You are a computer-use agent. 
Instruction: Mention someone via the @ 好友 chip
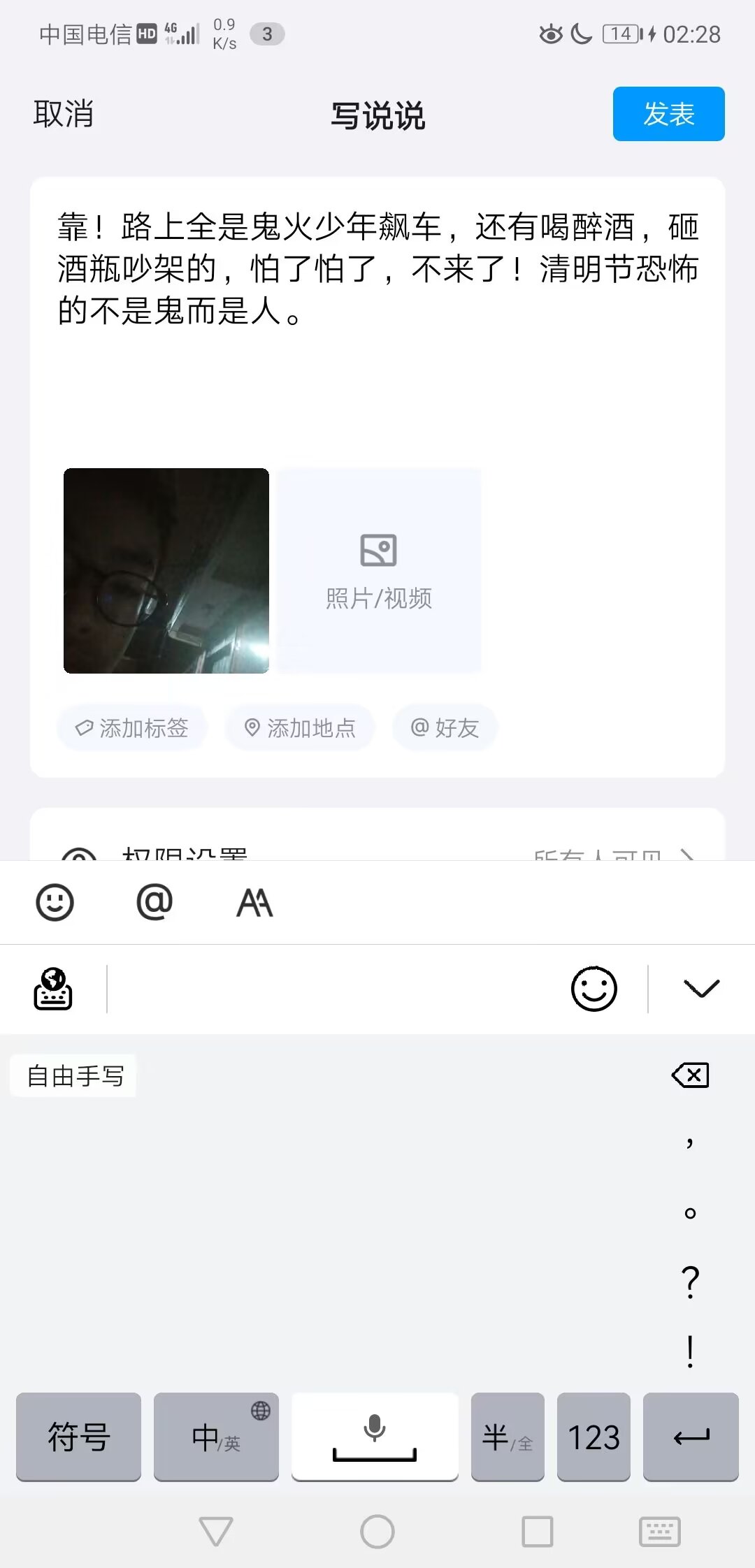(445, 728)
